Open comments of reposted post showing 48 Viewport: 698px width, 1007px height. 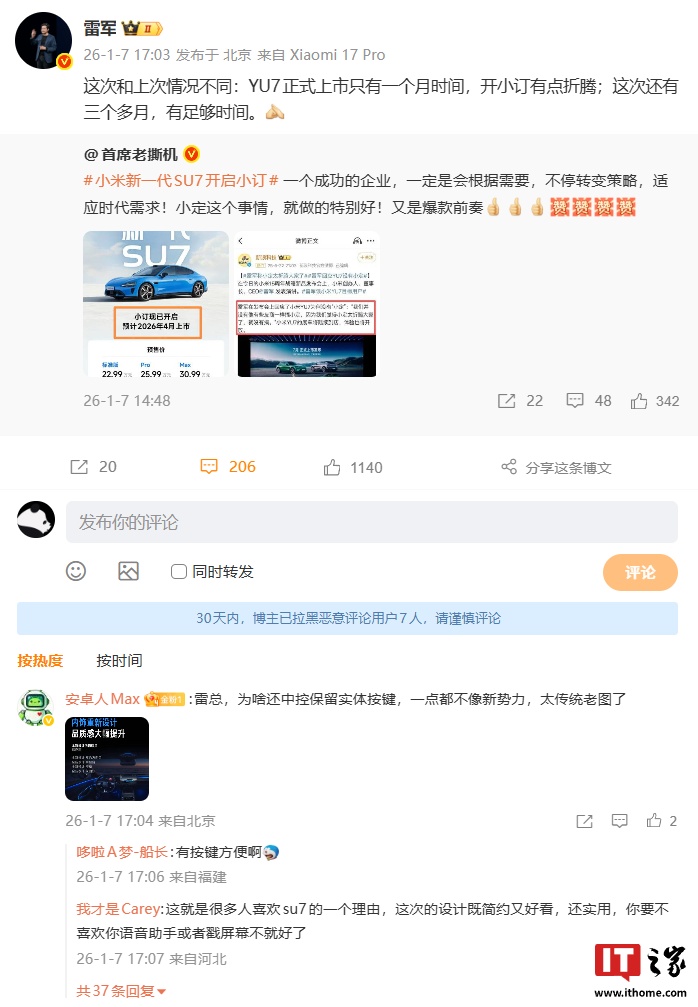588,401
